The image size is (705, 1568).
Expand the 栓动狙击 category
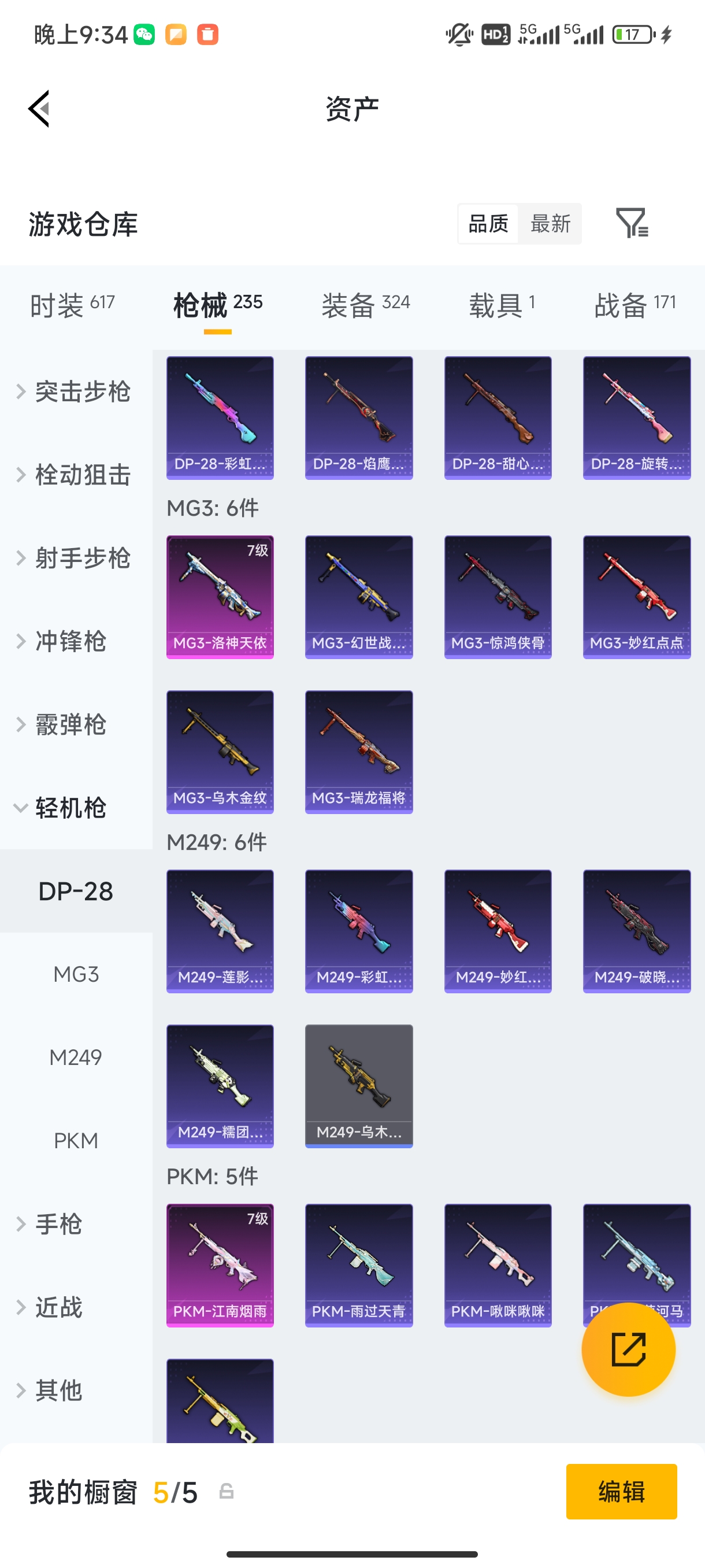(74, 475)
